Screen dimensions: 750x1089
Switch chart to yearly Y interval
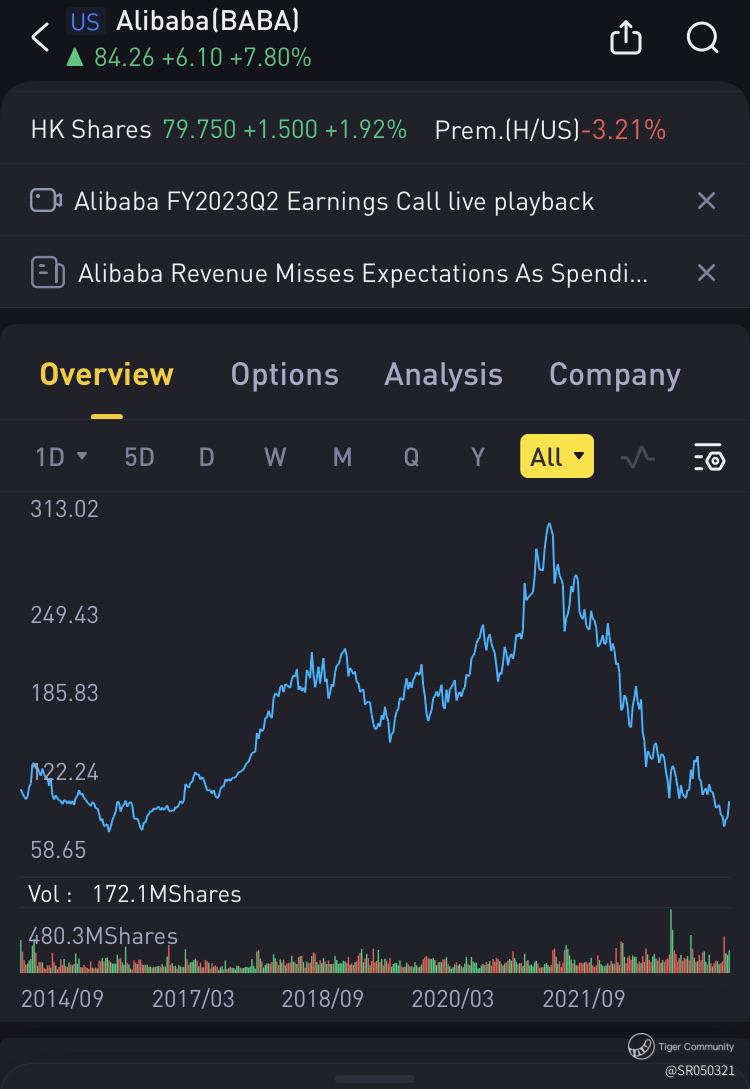478,457
